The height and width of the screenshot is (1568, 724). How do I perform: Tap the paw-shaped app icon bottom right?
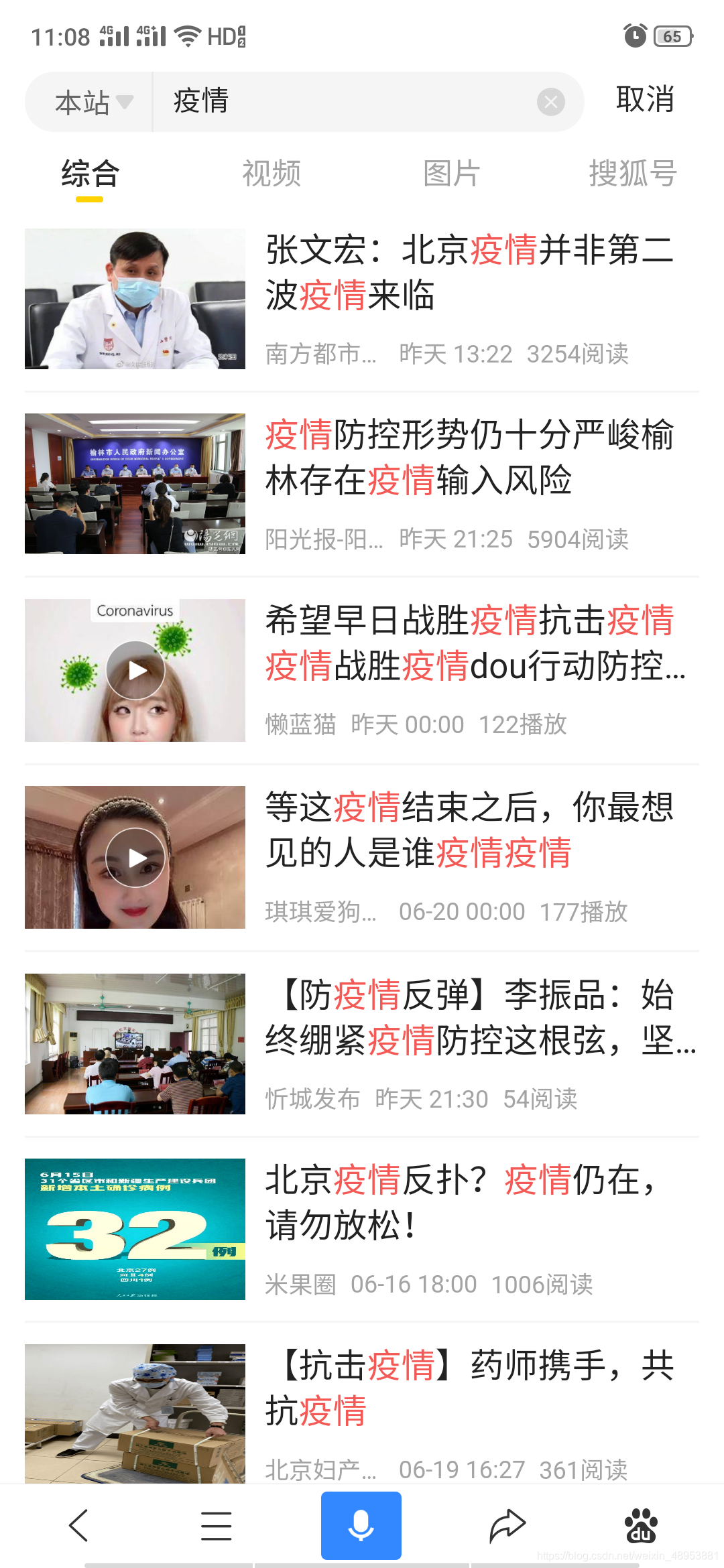pyautogui.click(x=643, y=1526)
